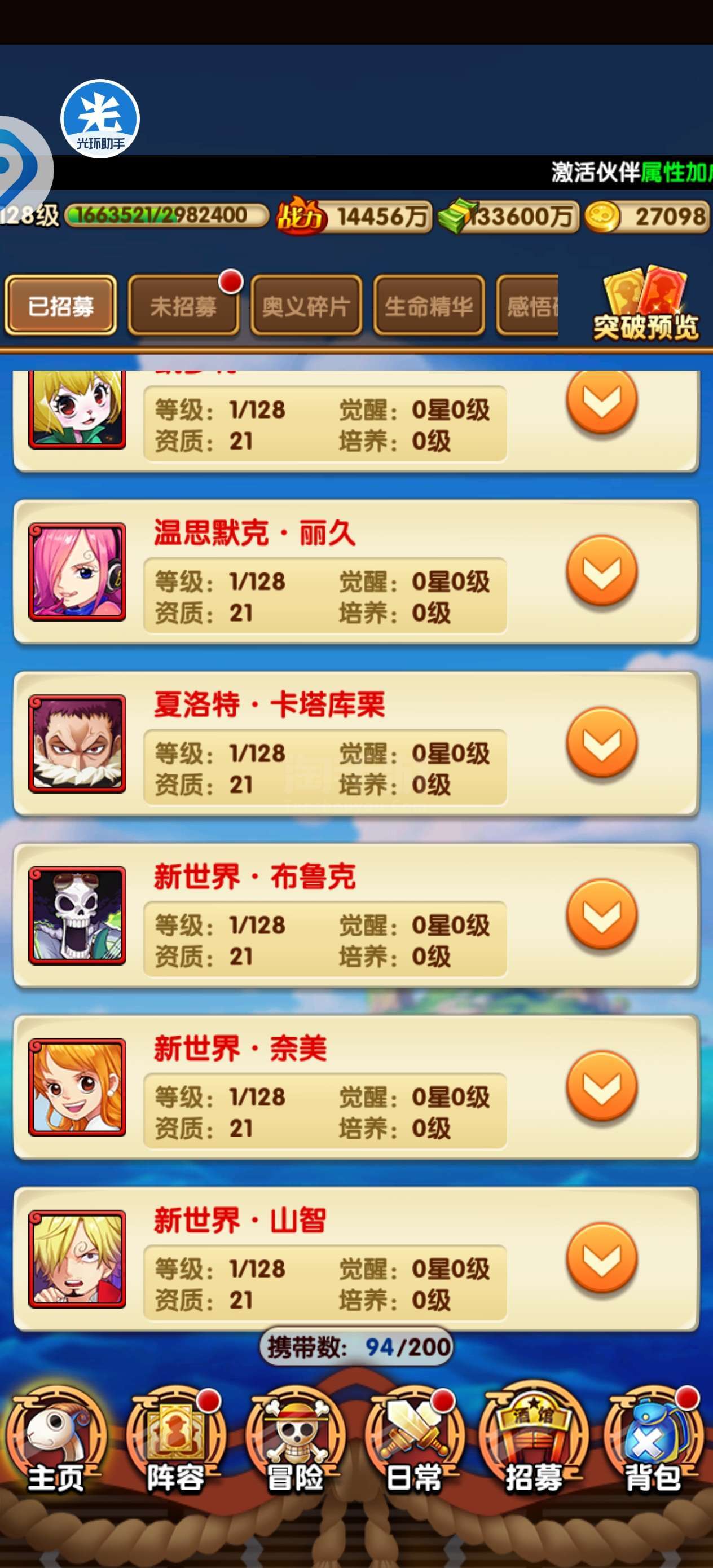Select the 已招募 tab

coord(60,306)
